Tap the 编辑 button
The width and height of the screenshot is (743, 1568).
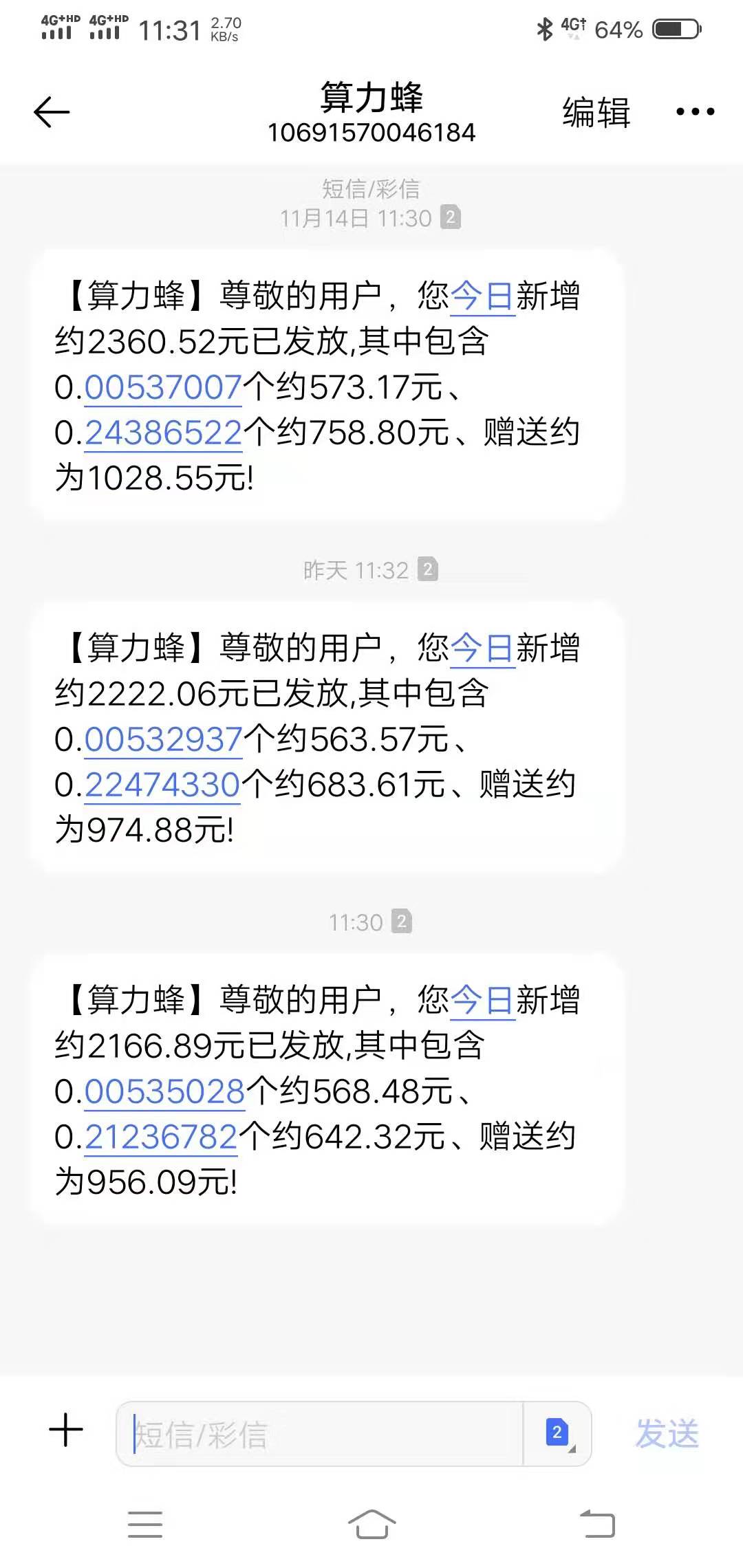click(596, 113)
